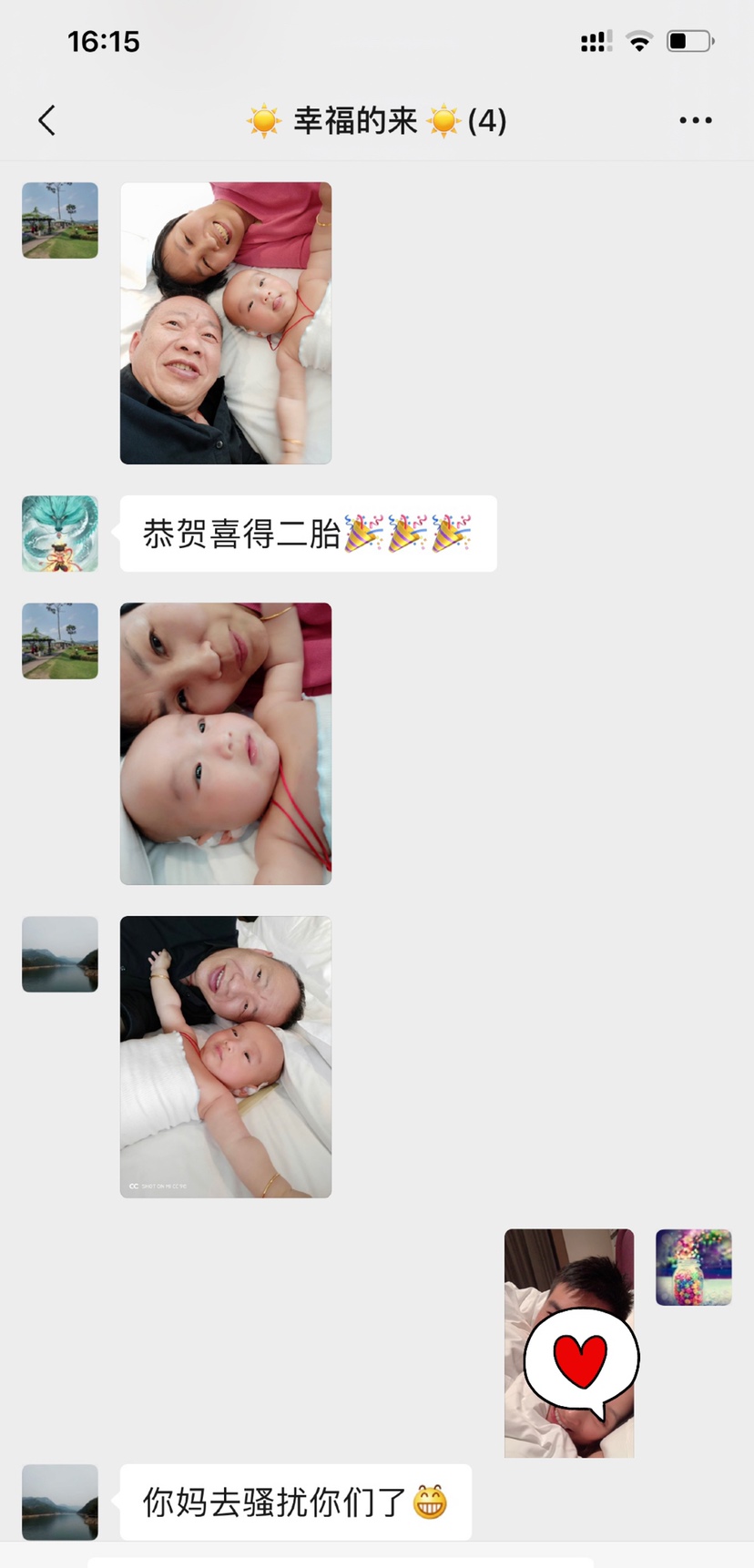Image resolution: width=754 pixels, height=1568 pixels.
Task: Open the park avatar beside the first photo
Action: (60, 220)
